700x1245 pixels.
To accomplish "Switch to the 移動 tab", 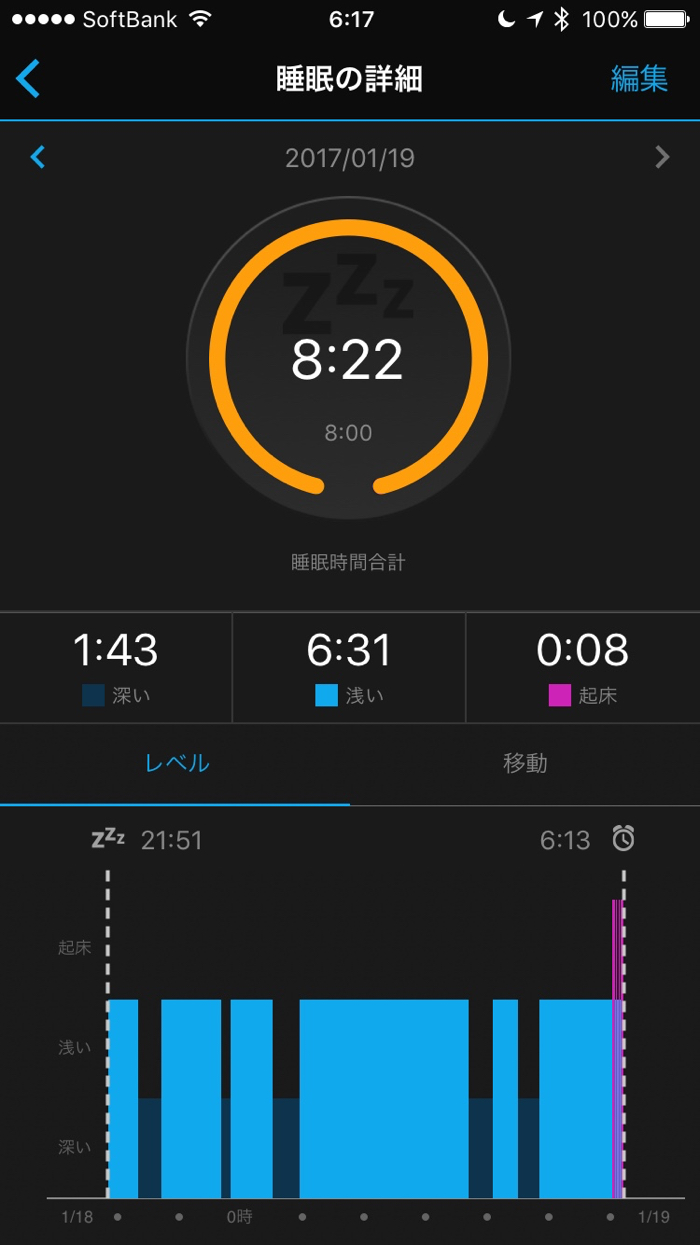I will (x=525, y=764).
